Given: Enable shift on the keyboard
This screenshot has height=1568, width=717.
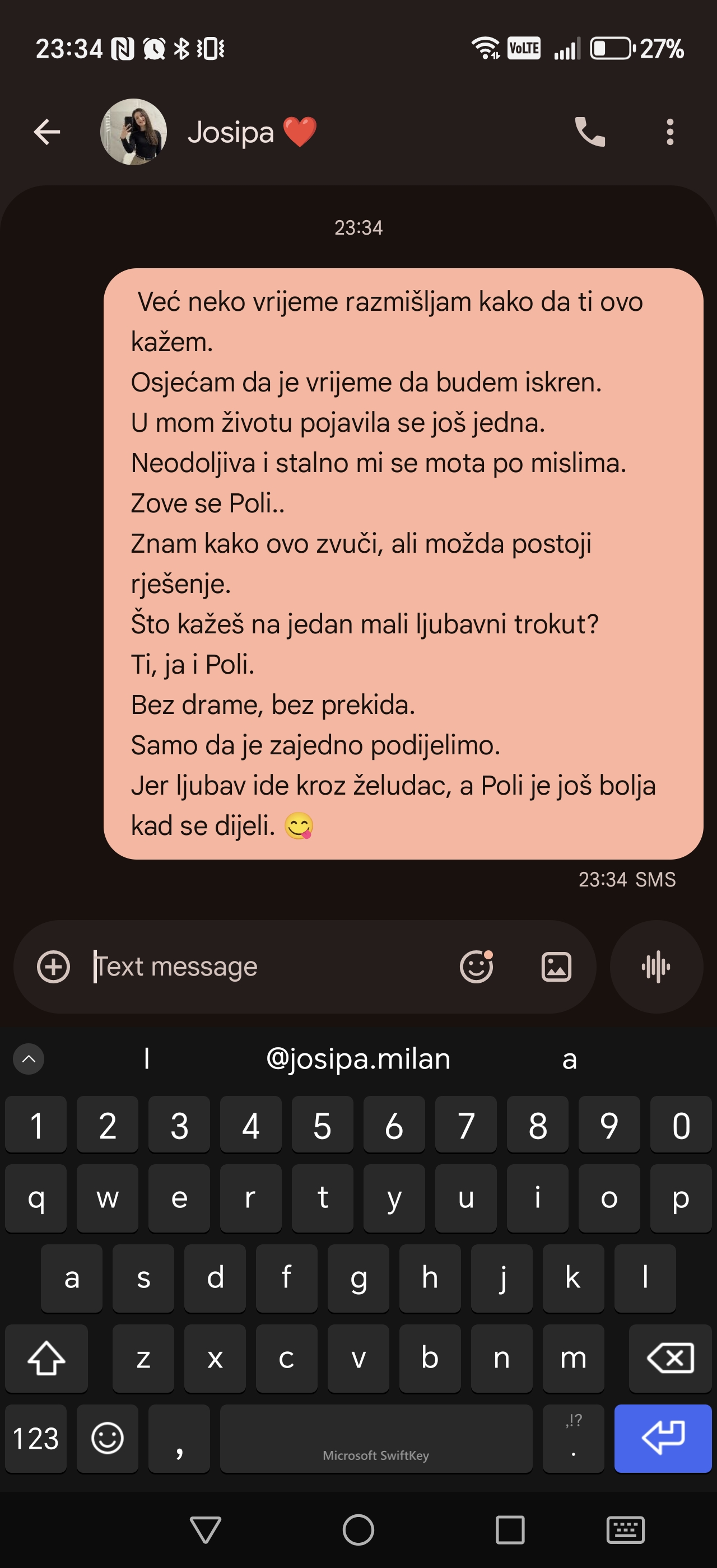Looking at the screenshot, I should (x=46, y=1359).
